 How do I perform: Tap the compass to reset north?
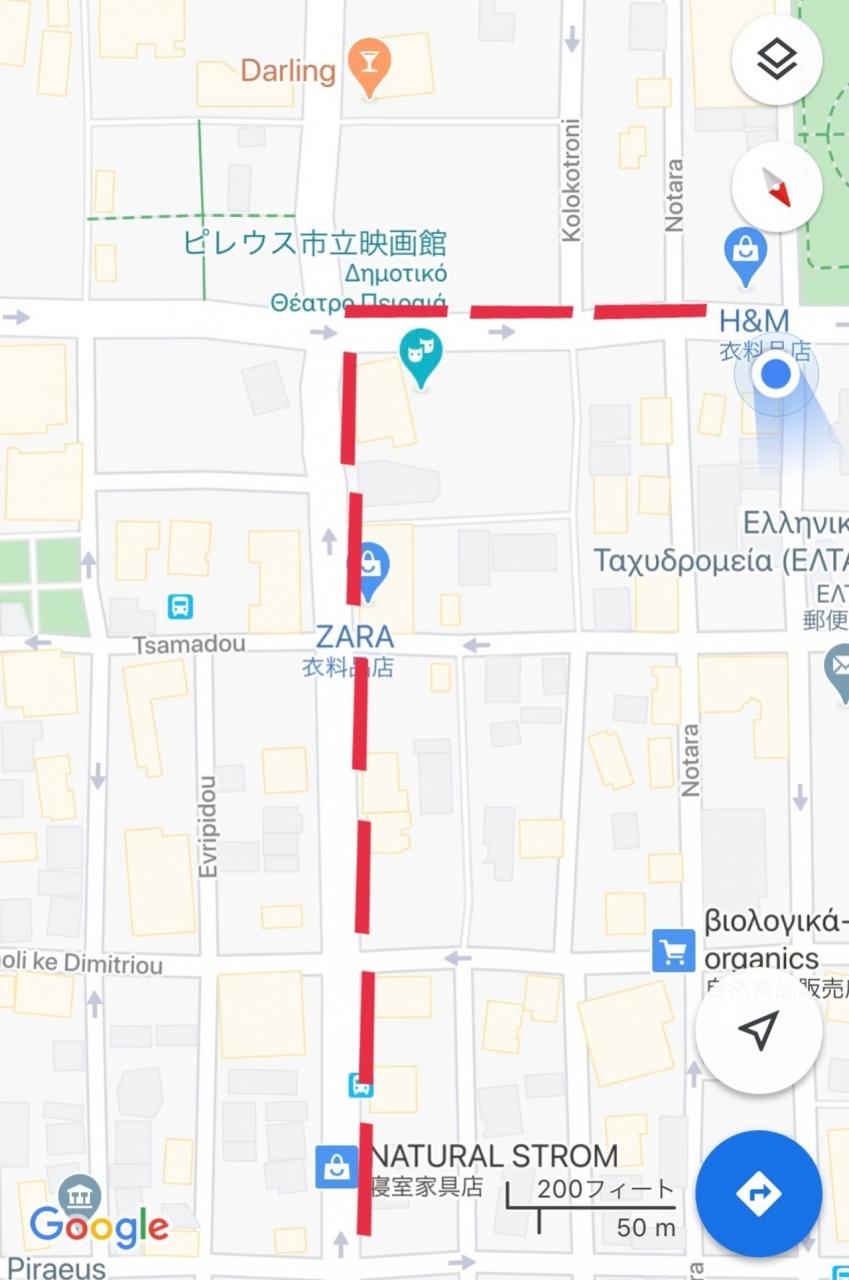click(777, 188)
